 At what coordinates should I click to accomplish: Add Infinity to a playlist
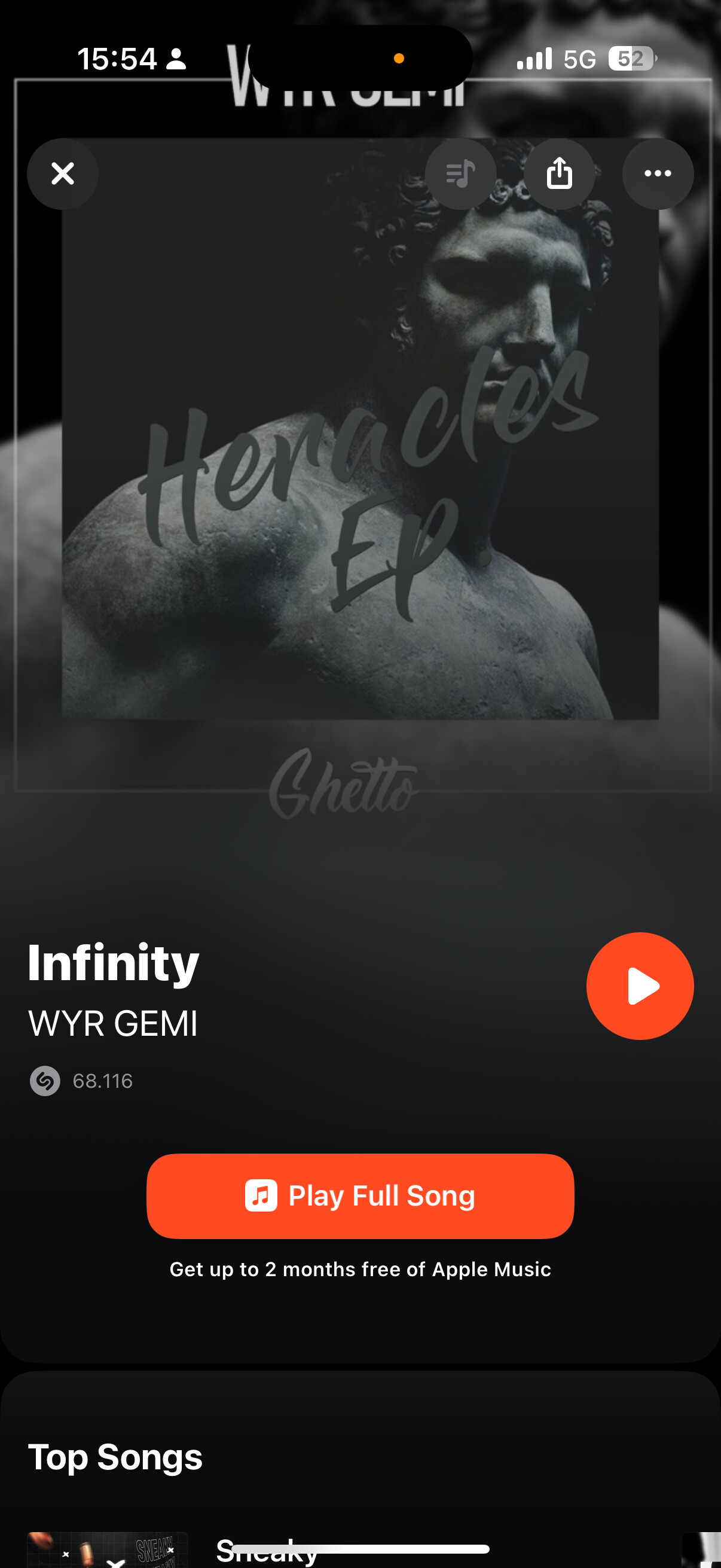point(460,174)
